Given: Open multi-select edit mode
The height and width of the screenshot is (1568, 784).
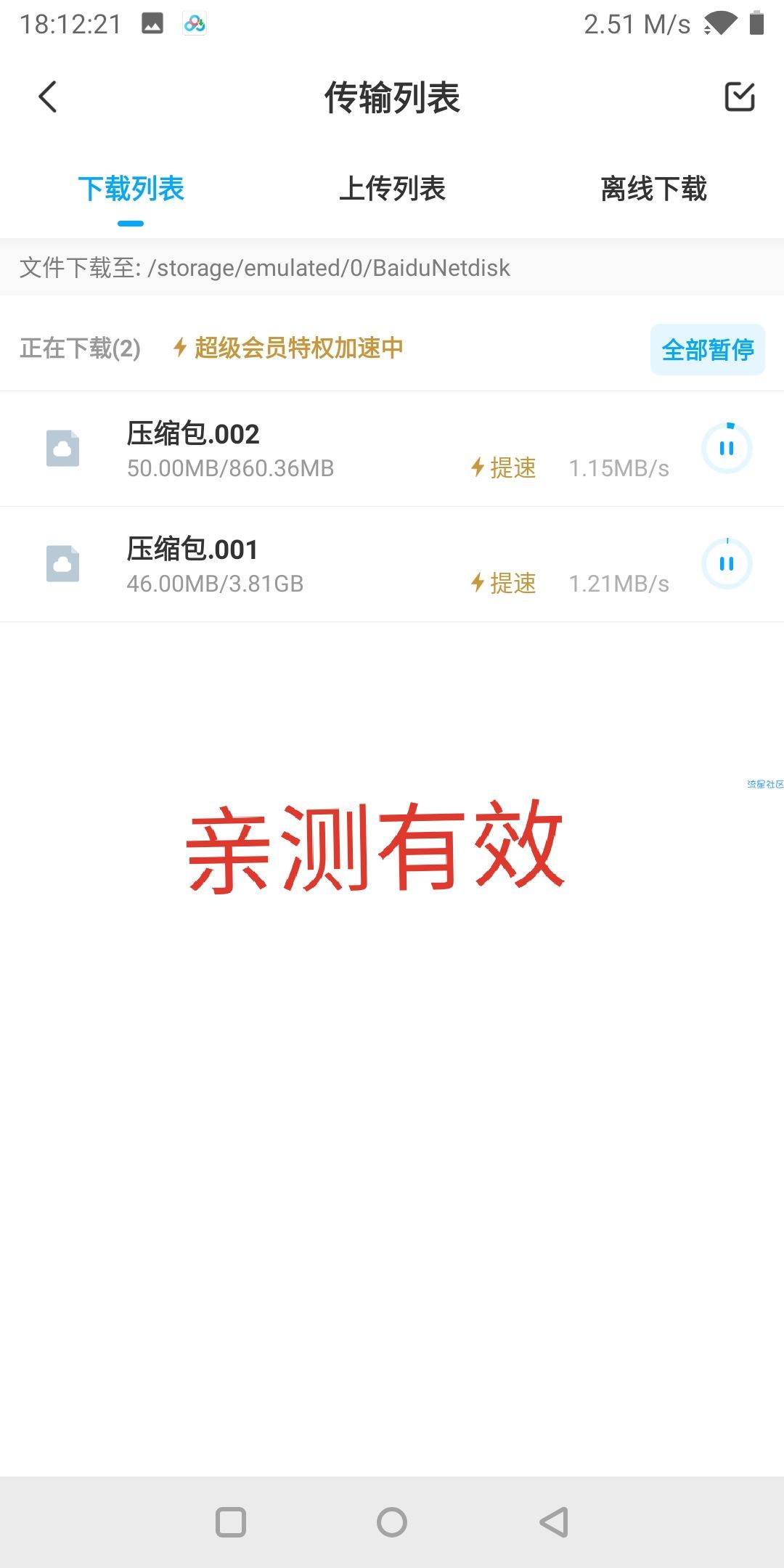Looking at the screenshot, I should [x=740, y=97].
